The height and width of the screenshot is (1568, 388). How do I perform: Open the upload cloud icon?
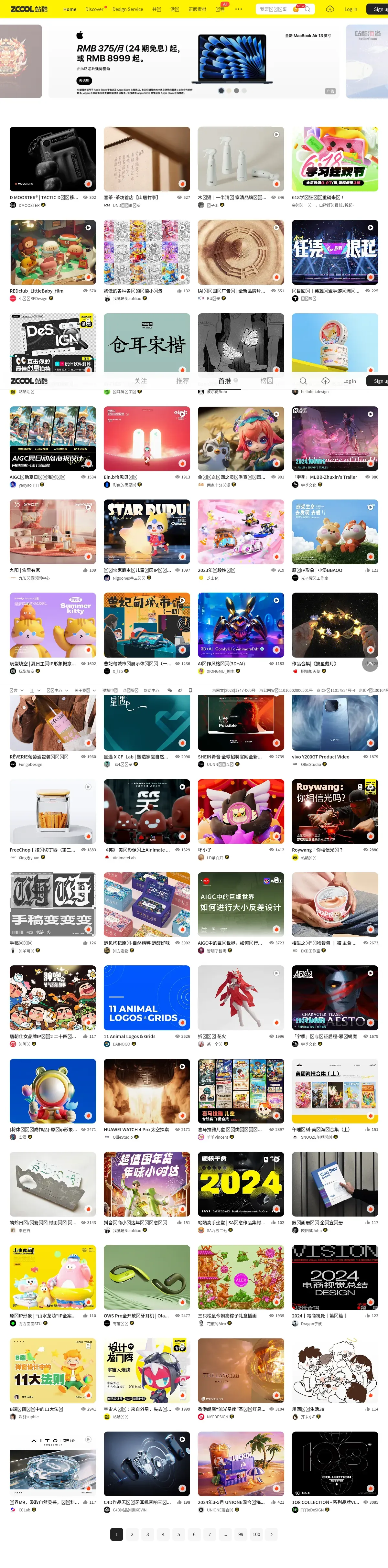click(x=329, y=9)
